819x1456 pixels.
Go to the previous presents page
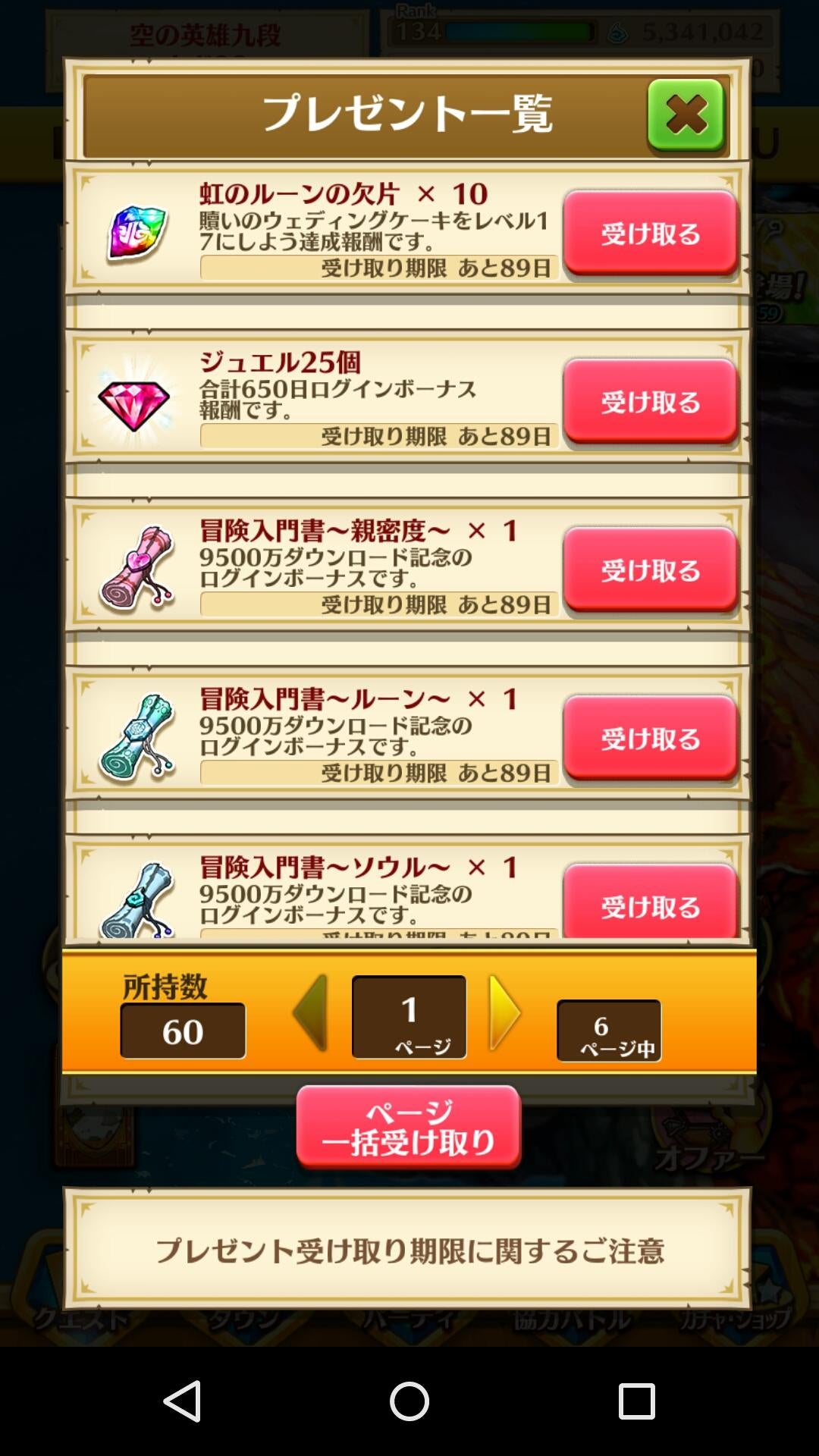point(311,1013)
